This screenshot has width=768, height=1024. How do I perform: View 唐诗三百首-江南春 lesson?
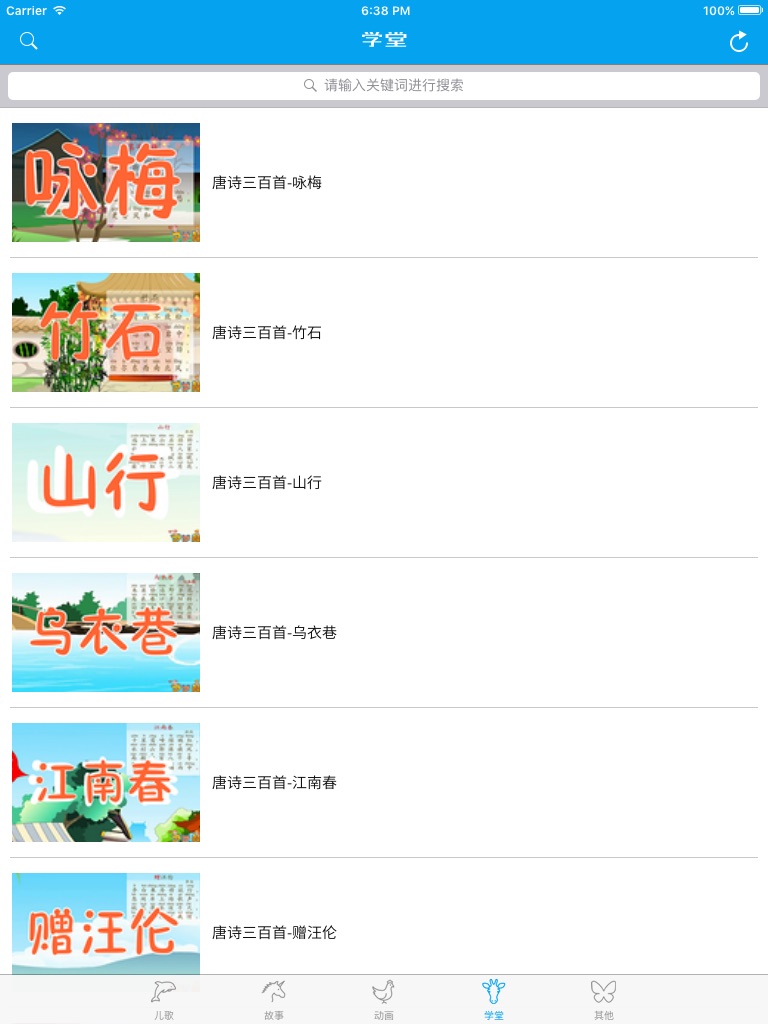point(384,782)
